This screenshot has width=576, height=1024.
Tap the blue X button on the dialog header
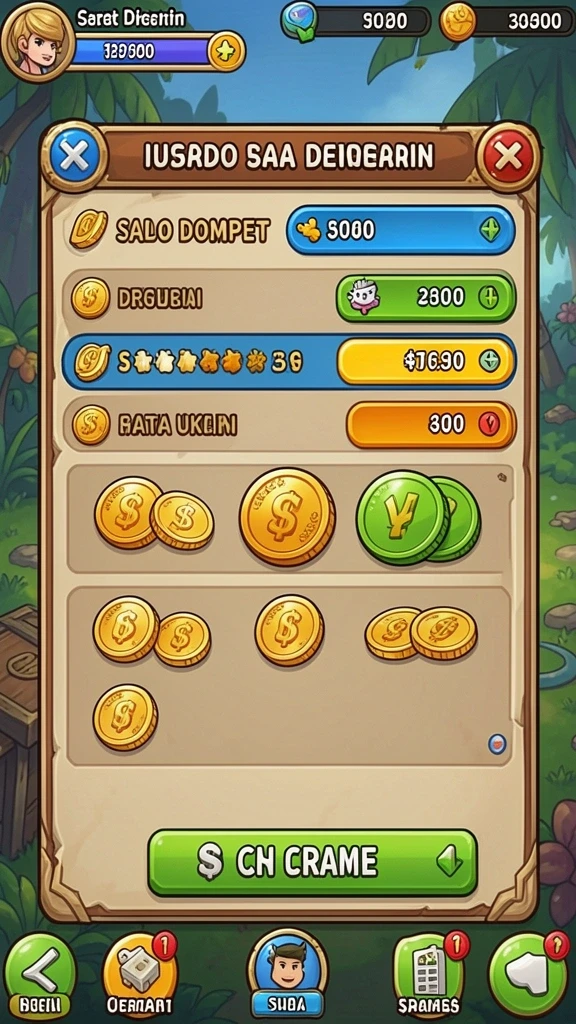click(x=74, y=157)
